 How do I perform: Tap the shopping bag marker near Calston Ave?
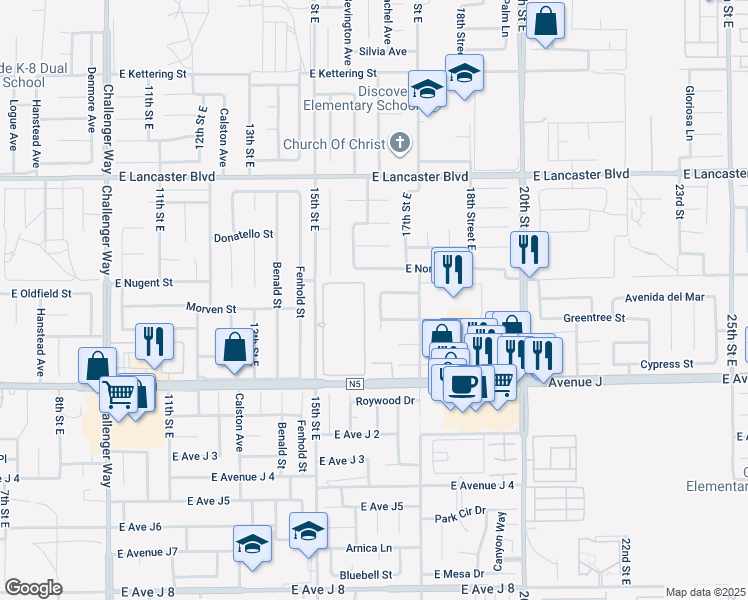[x=234, y=348]
